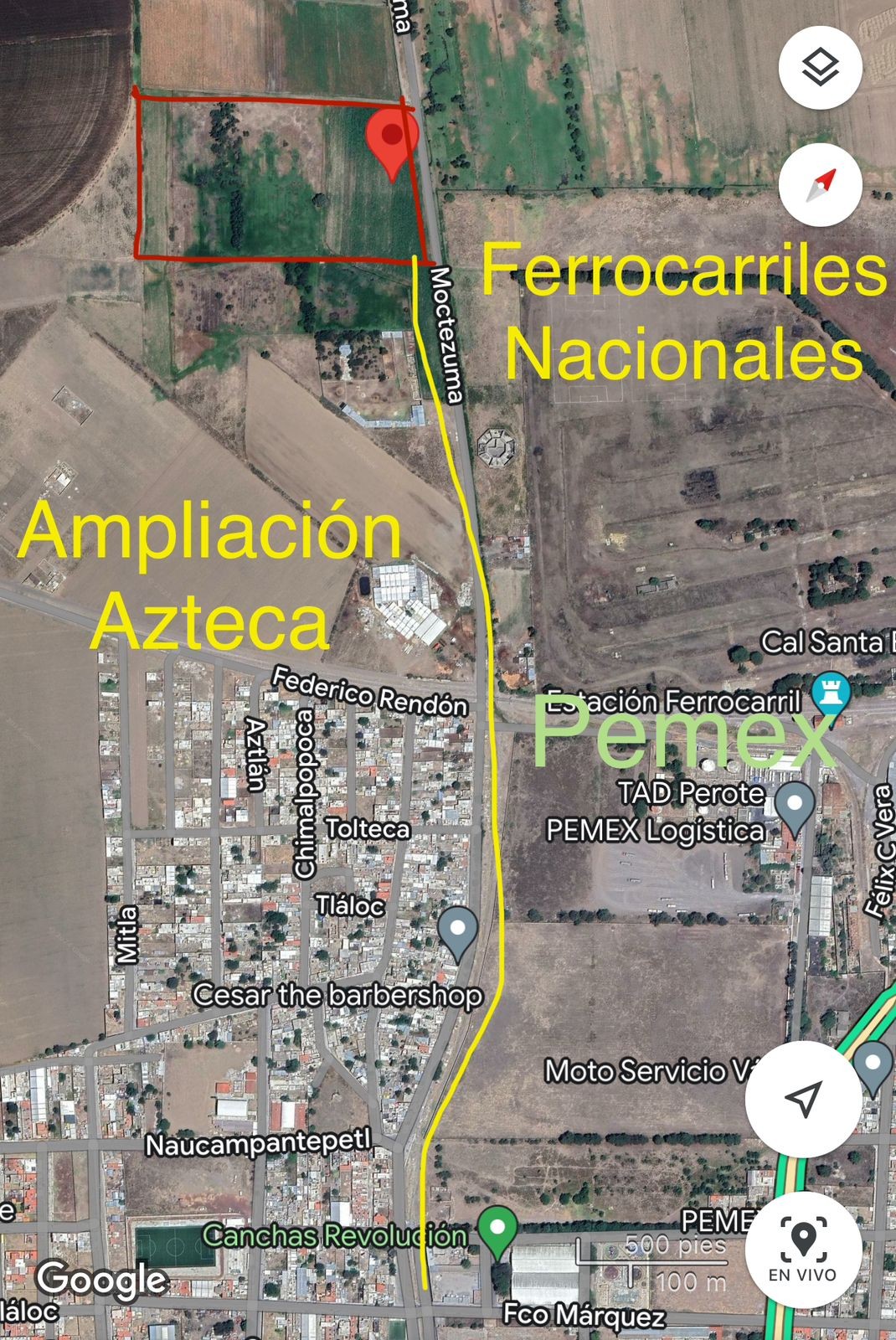This screenshot has width=896, height=1340.
Task: Open the Canchas Revolución green marker
Action: coord(497,1231)
